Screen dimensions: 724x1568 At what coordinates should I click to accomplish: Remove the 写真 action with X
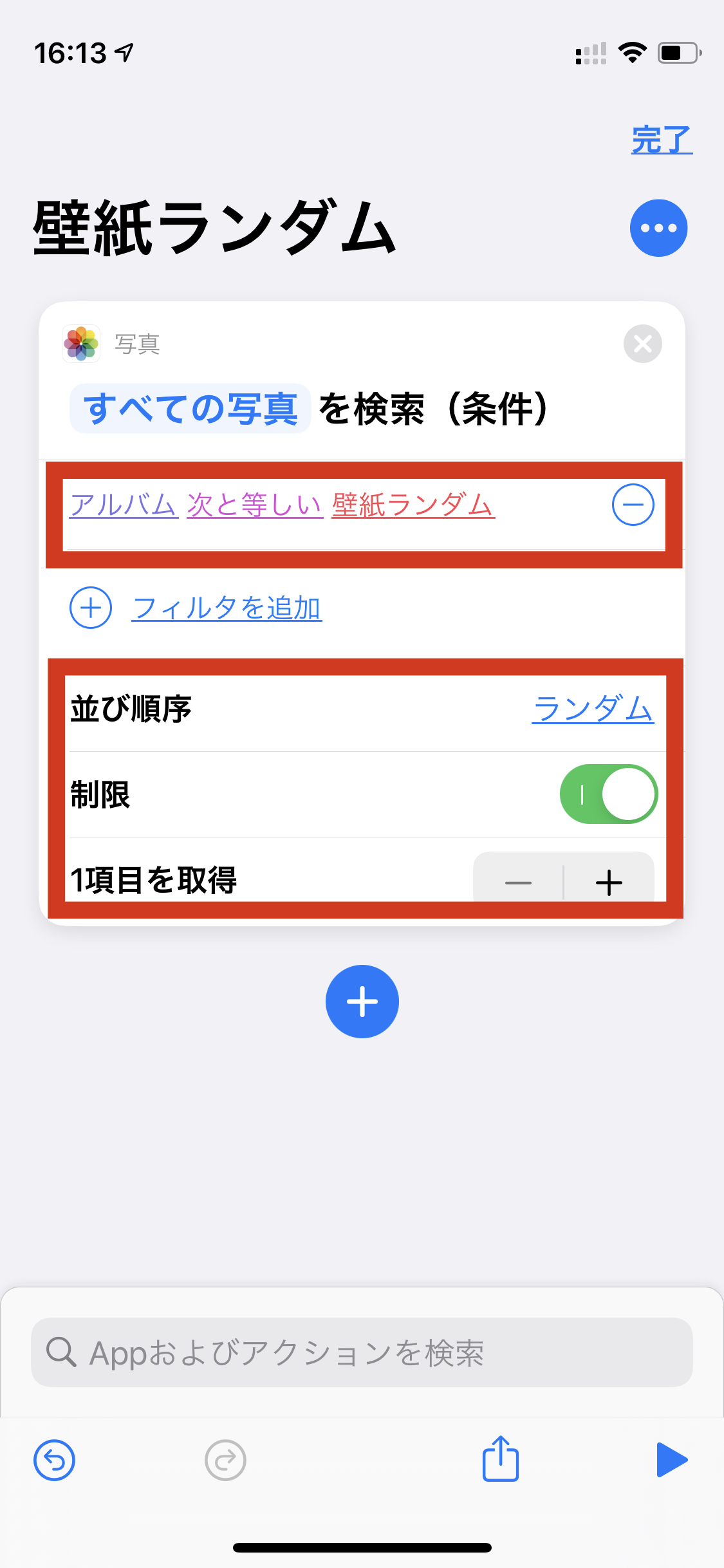point(642,344)
